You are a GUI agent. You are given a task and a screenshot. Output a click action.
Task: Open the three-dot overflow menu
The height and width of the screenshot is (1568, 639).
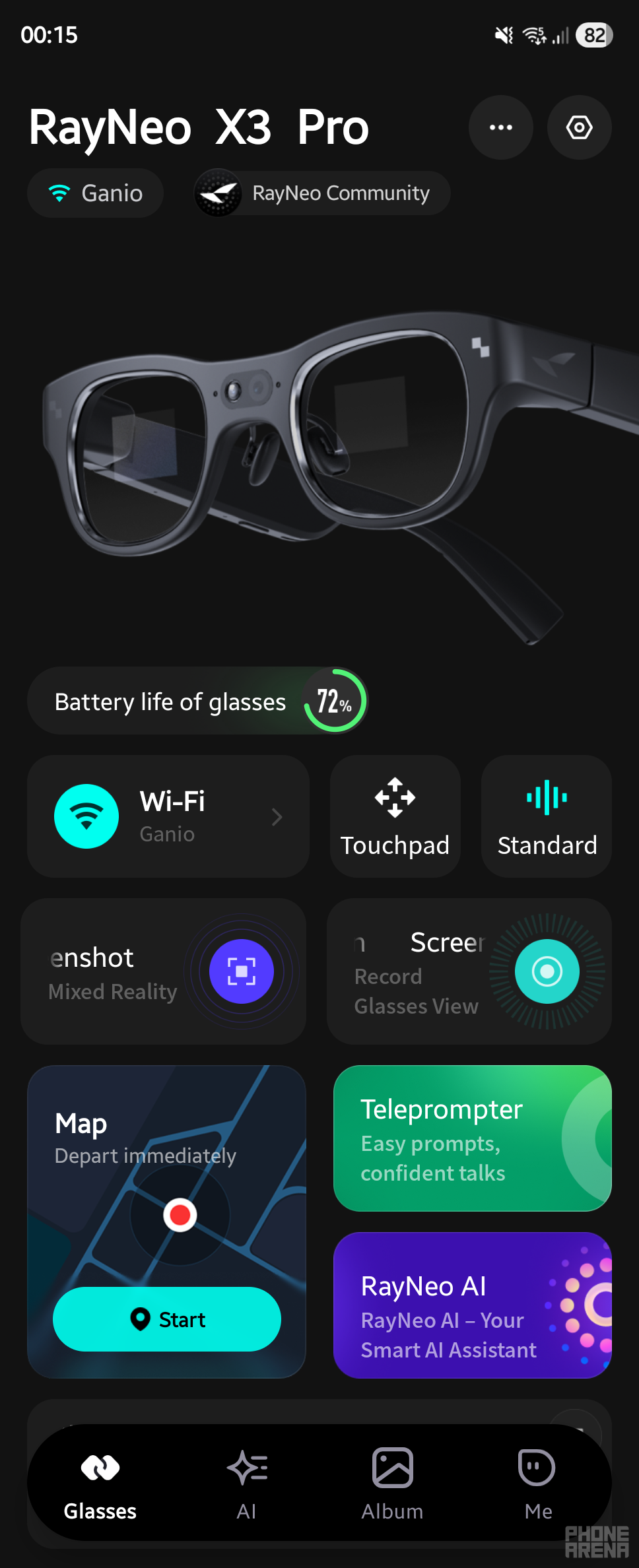[500, 127]
